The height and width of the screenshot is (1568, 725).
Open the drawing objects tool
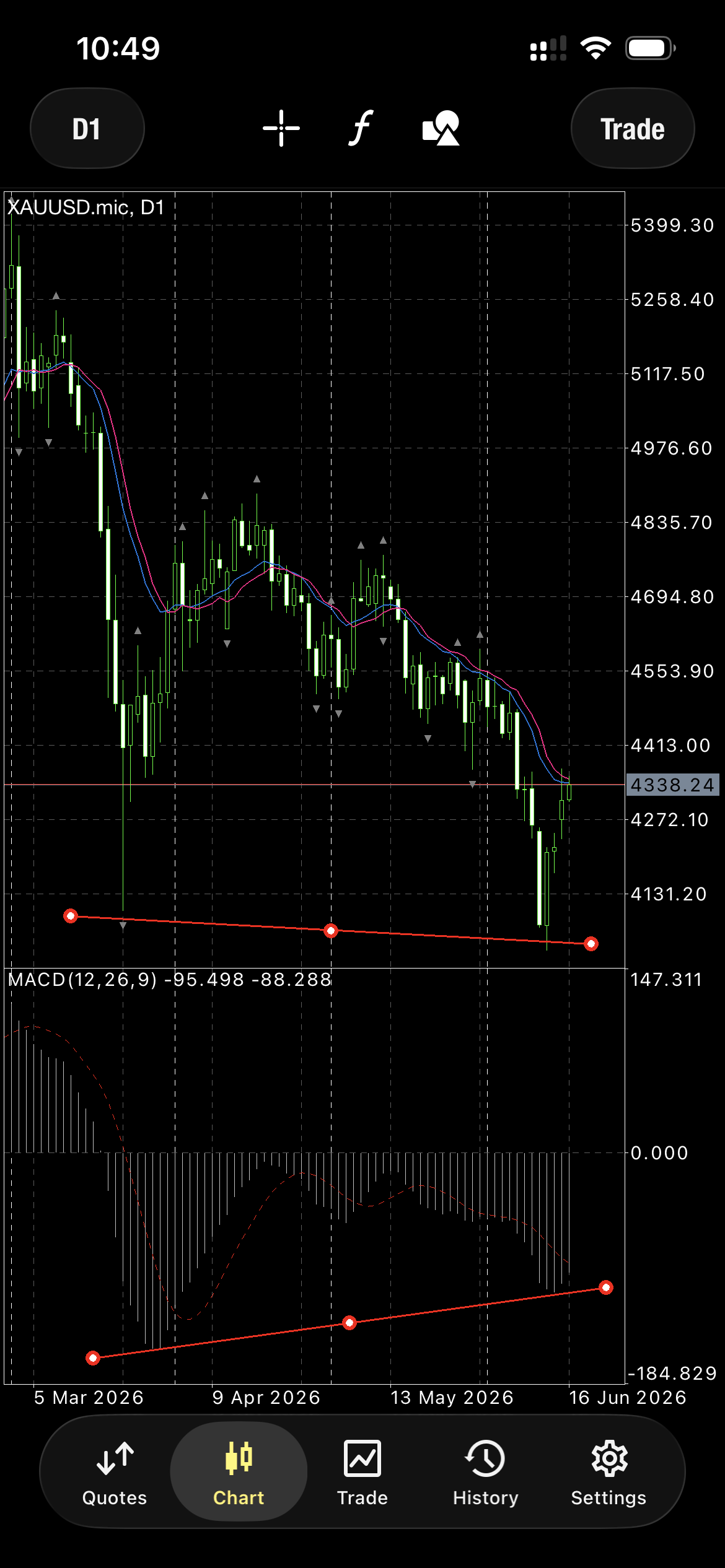pyautogui.click(x=441, y=128)
